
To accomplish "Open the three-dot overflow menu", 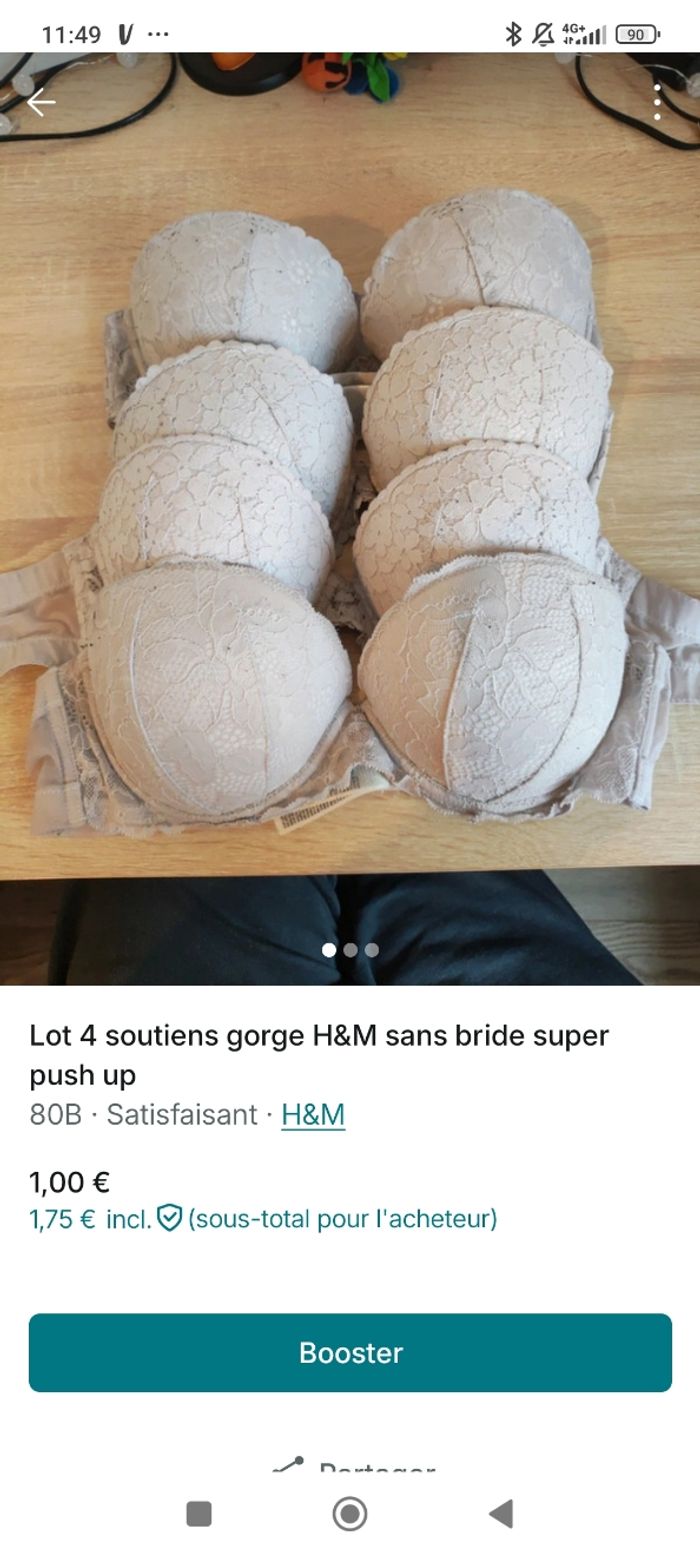I will [x=657, y=102].
